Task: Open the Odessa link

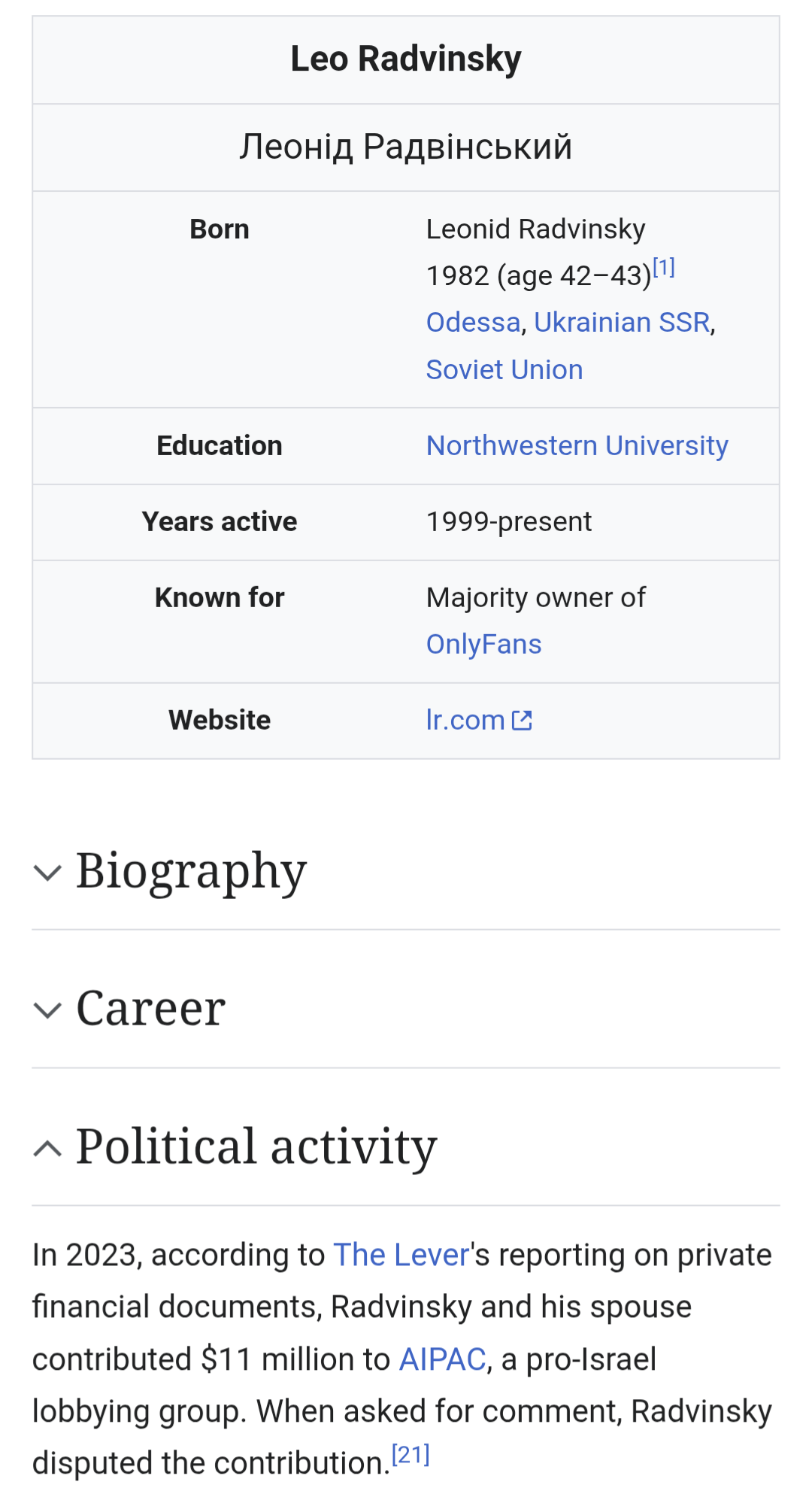Action: point(473,323)
